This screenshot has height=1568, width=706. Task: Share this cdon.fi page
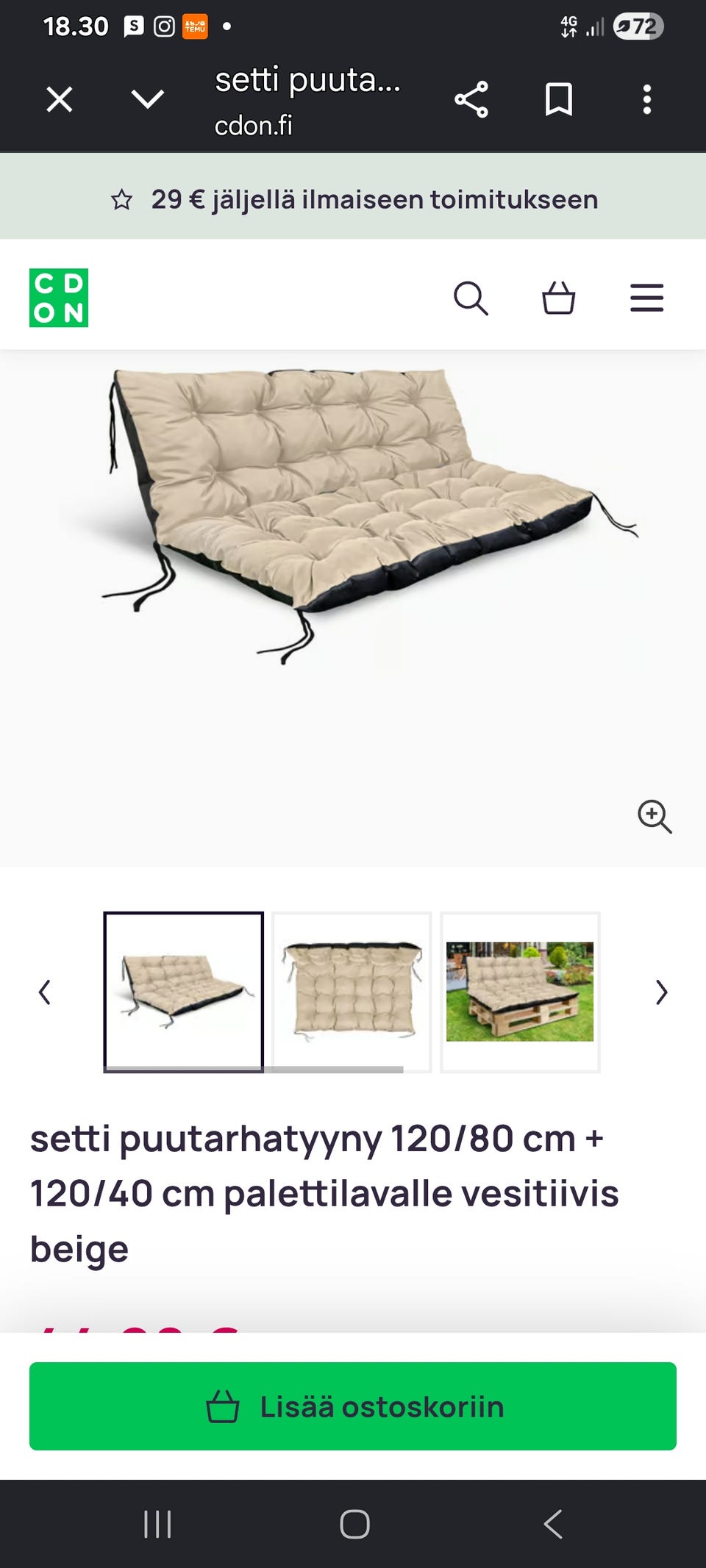pyautogui.click(x=471, y=99)
